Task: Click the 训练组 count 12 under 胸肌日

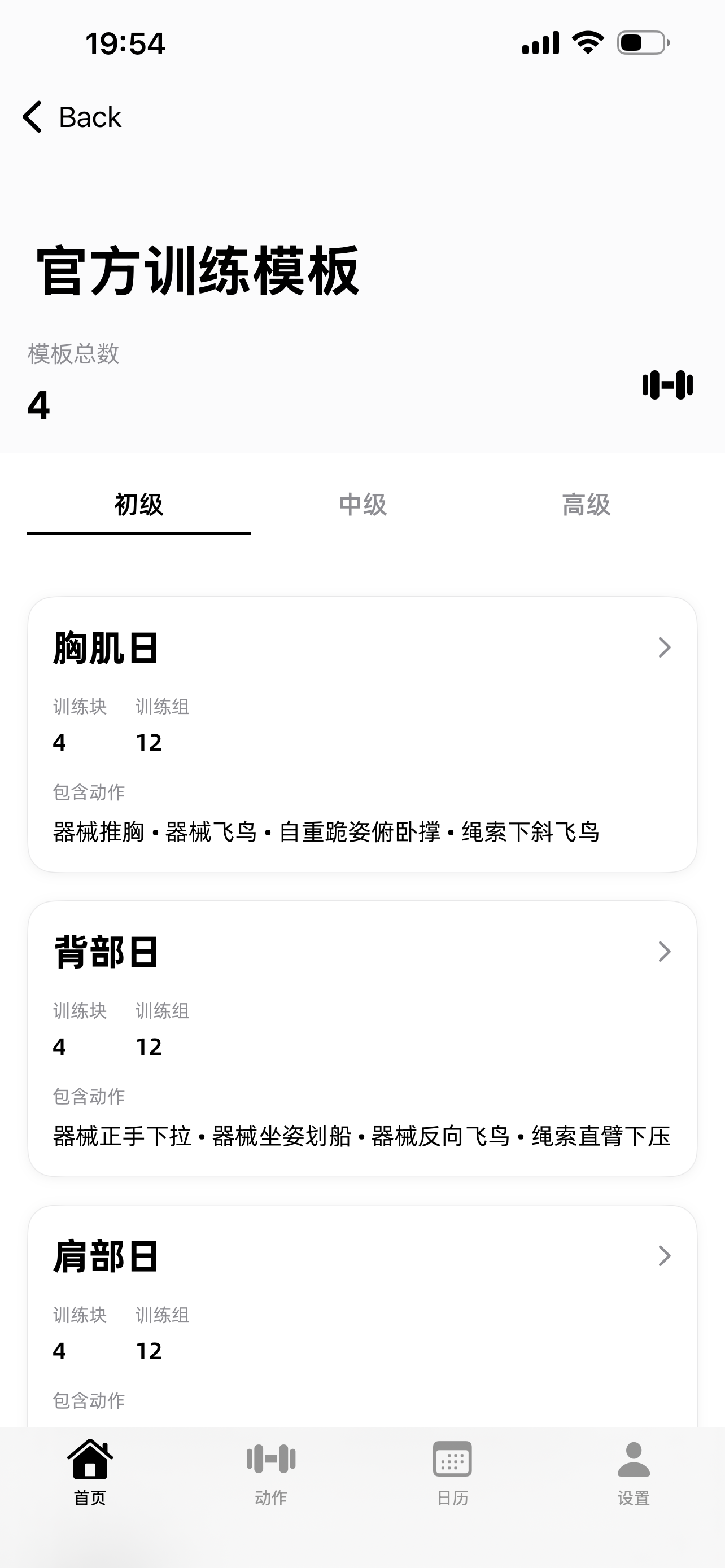Action: pos(150,743)
